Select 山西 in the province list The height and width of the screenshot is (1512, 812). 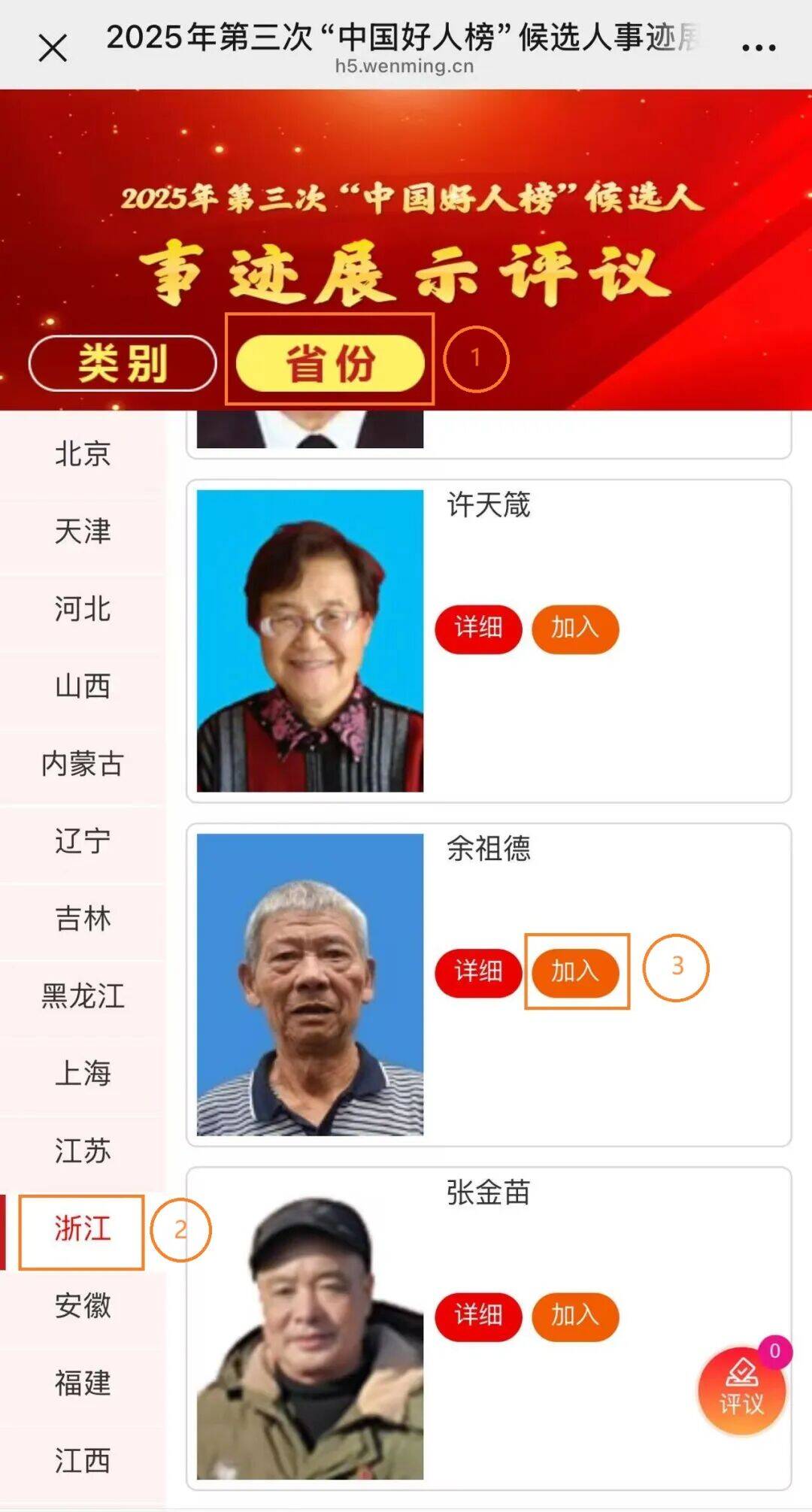pos(83,686)
